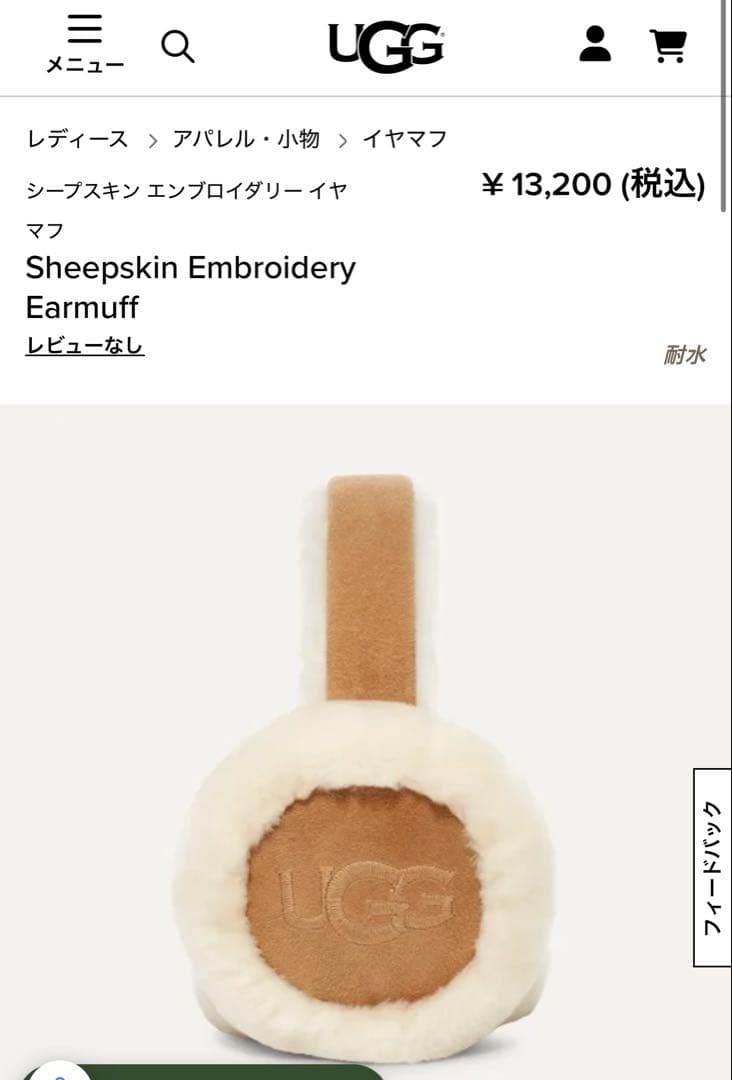Navigate to the レディース breadcrumb
This screenshot has width=732, height=1080.
[77, 137]
